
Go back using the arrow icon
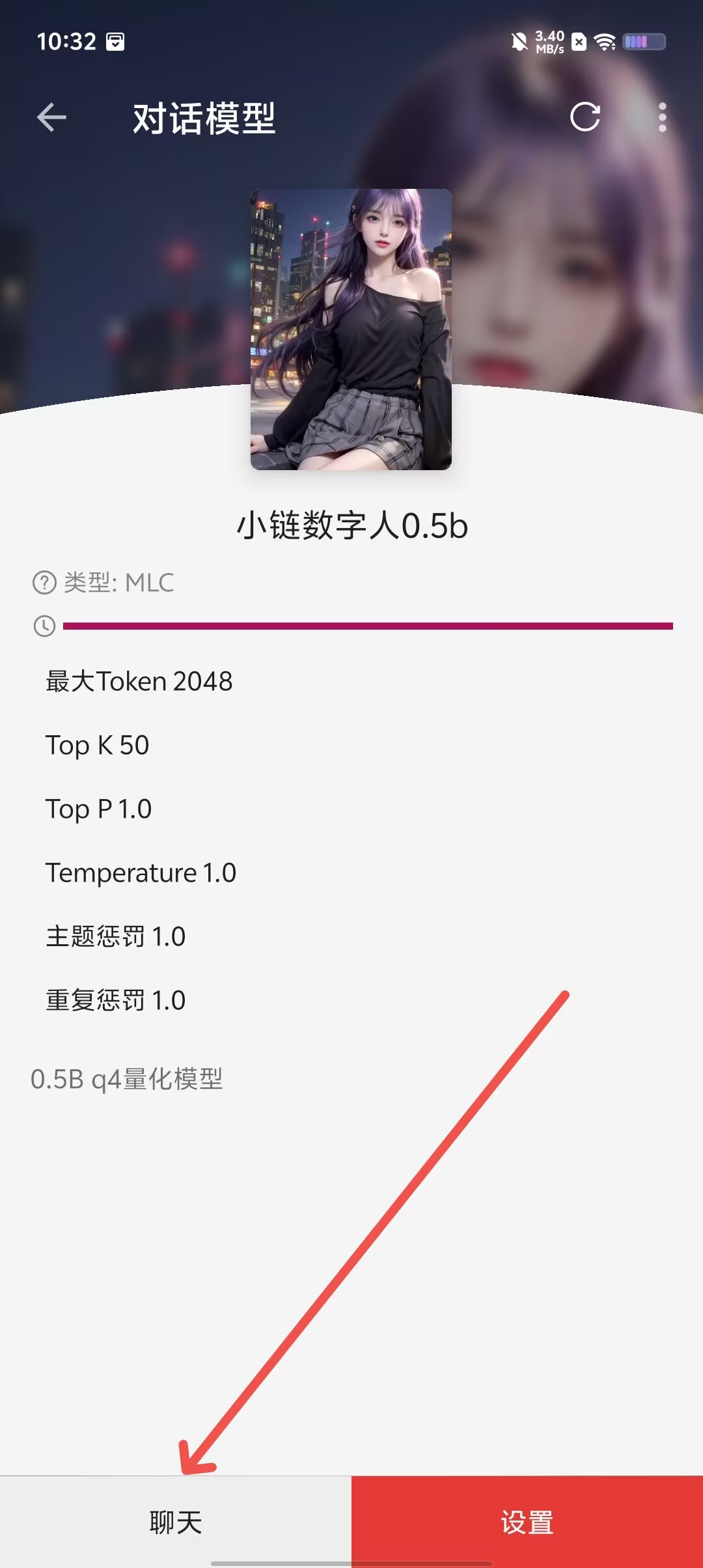click(51, 118)
